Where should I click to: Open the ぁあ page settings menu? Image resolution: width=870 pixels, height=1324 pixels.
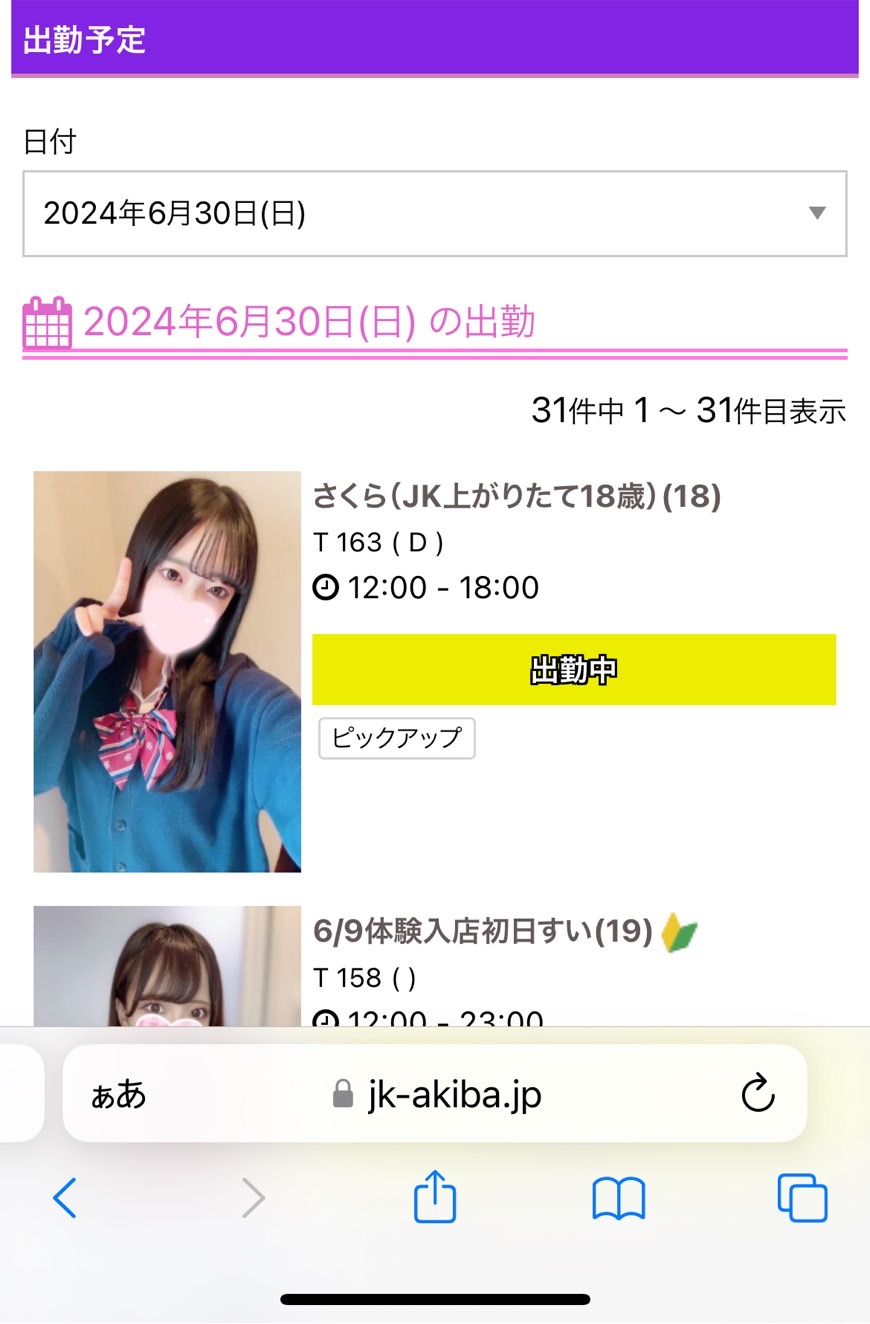pos(118,1094)
